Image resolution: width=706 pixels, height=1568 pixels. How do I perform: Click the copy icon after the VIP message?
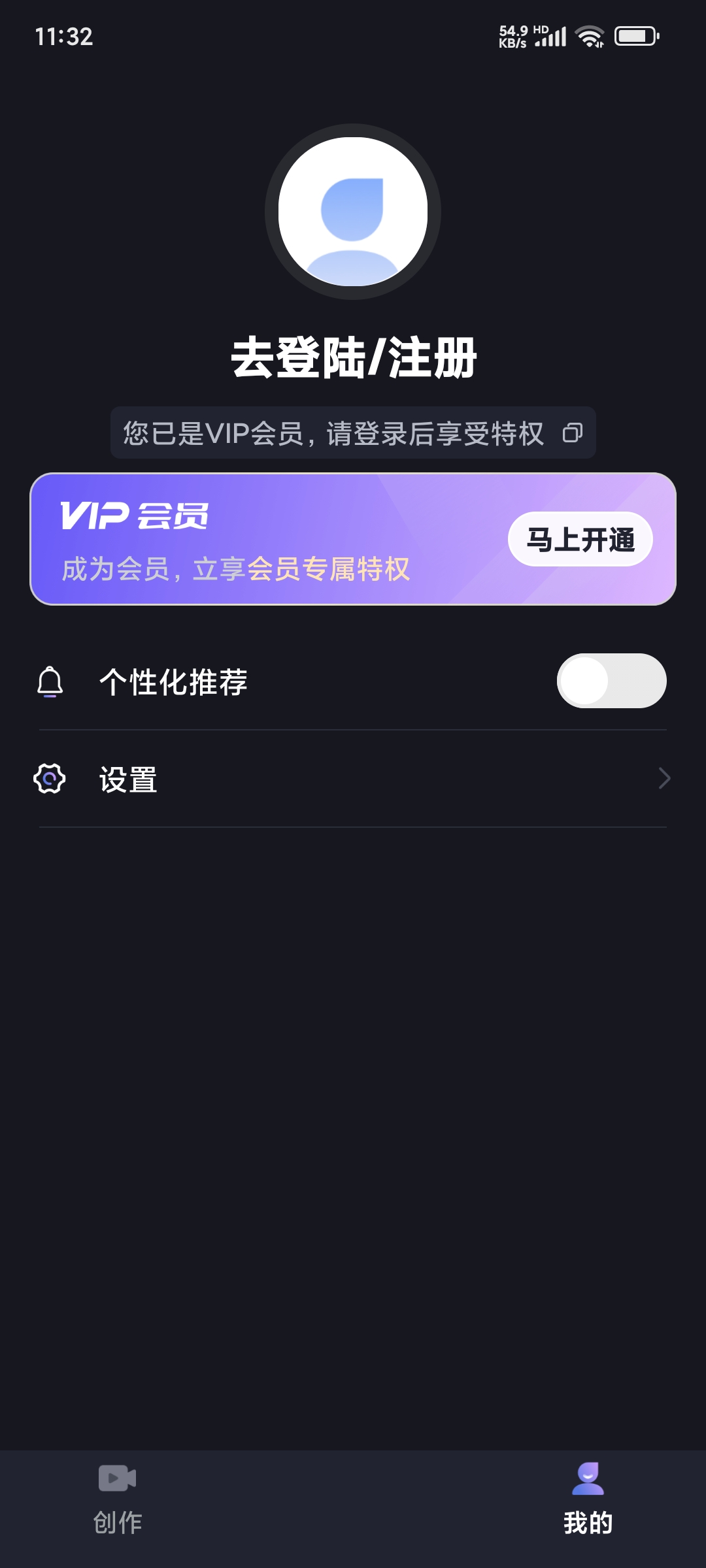pos(573,433)
